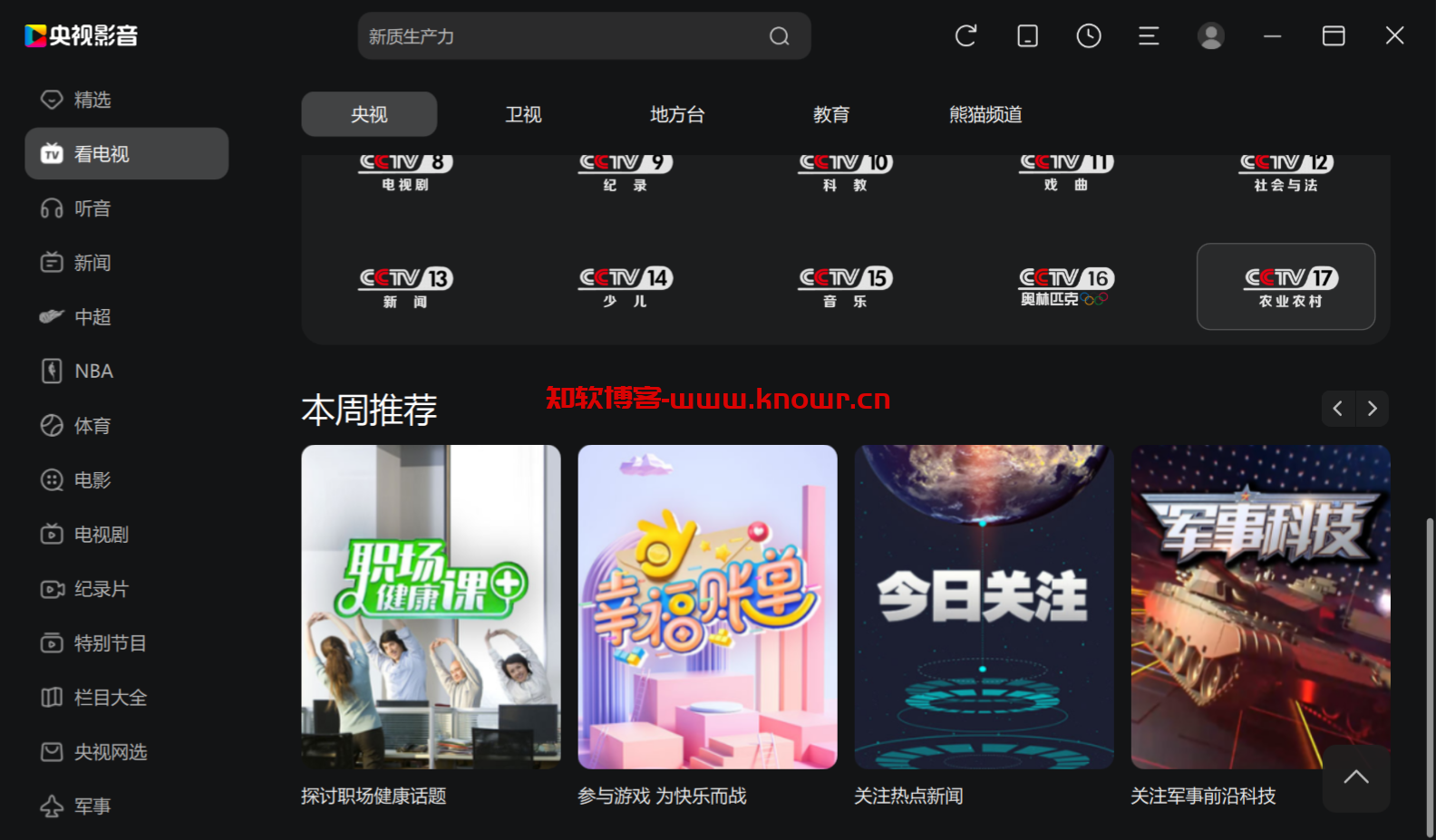Open NBA in the sidebar

click(x=91, y=372)
